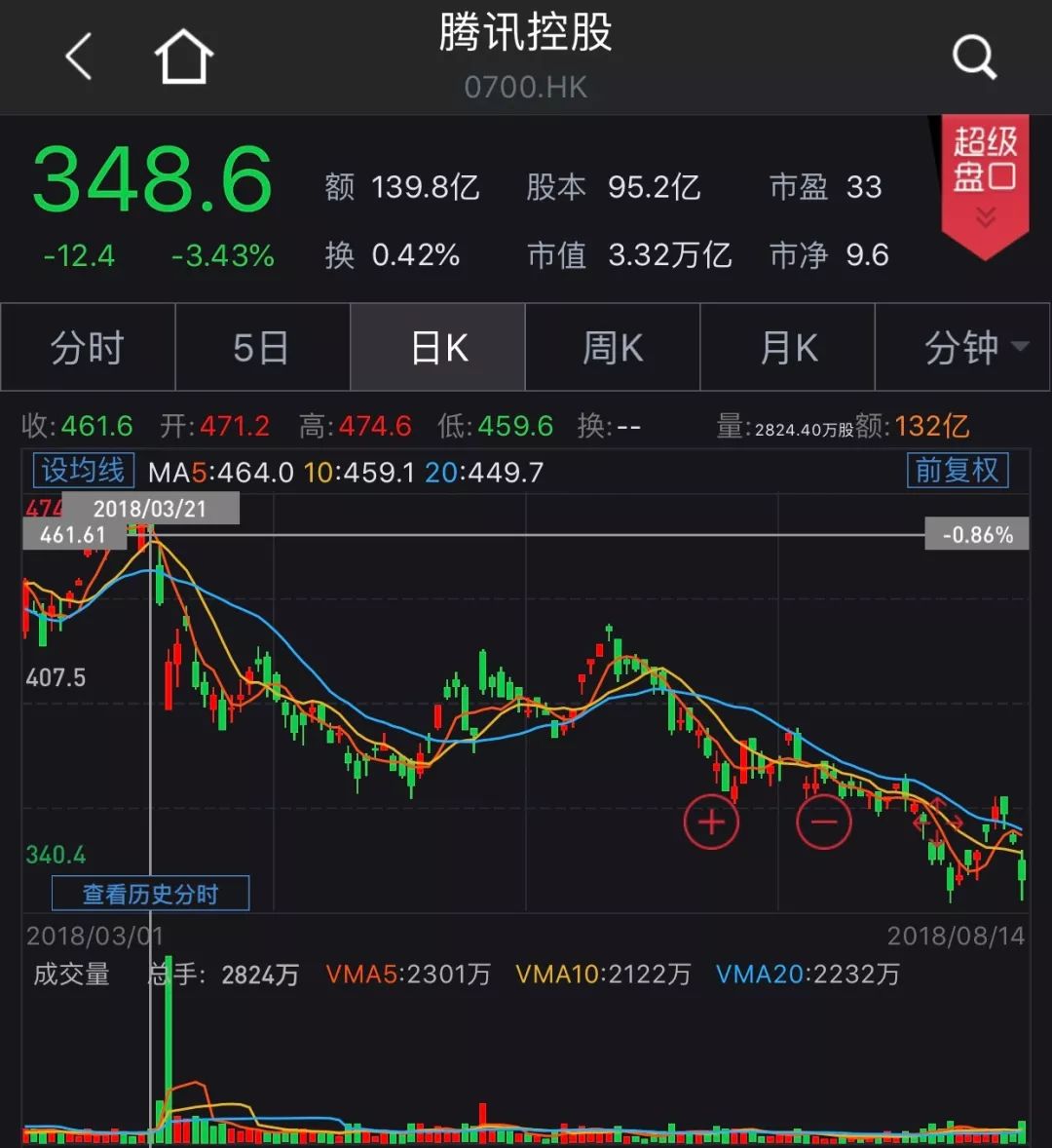1052x1148 pixels.
Task: Open the 分钟 interval dropdown
Action: 973,348
